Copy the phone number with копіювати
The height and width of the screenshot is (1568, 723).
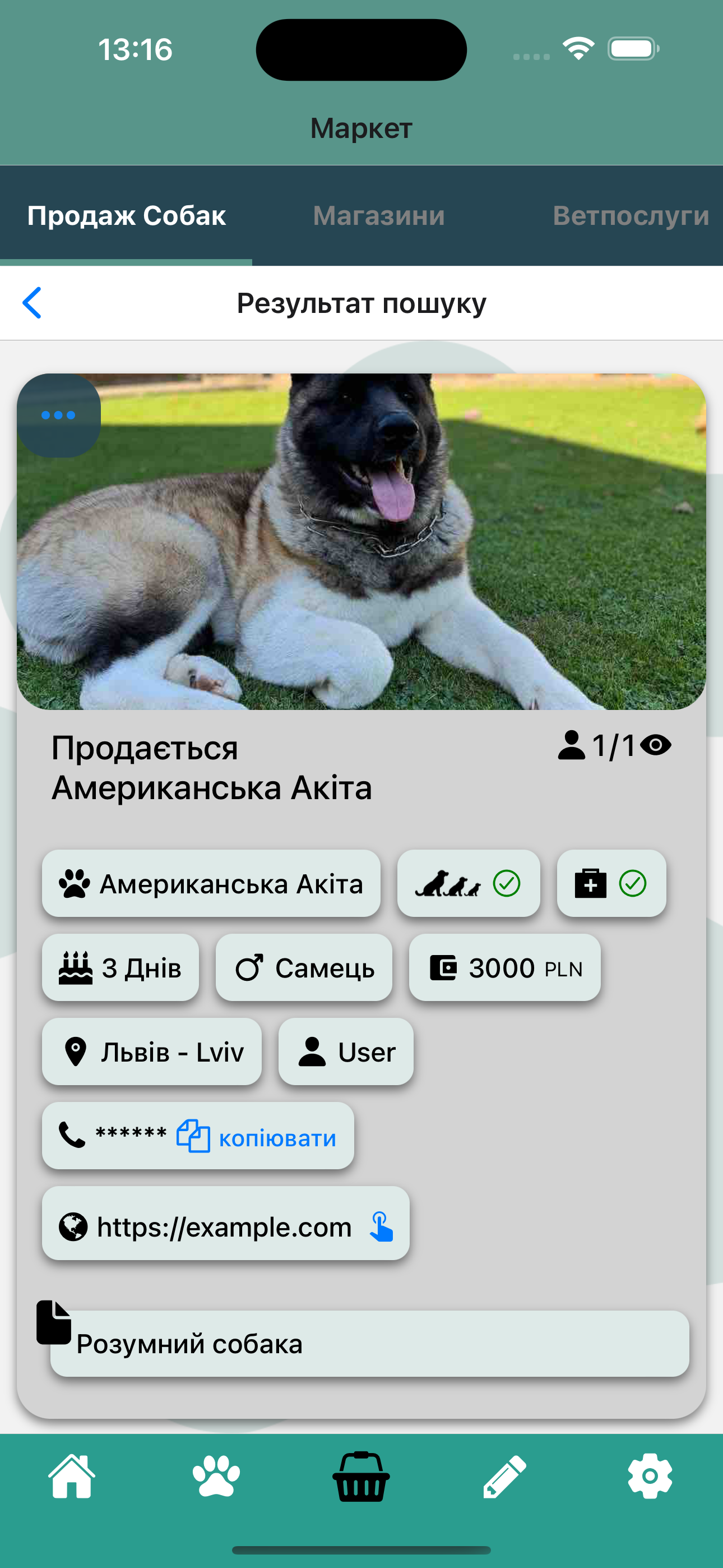(x=257, y=1137)
